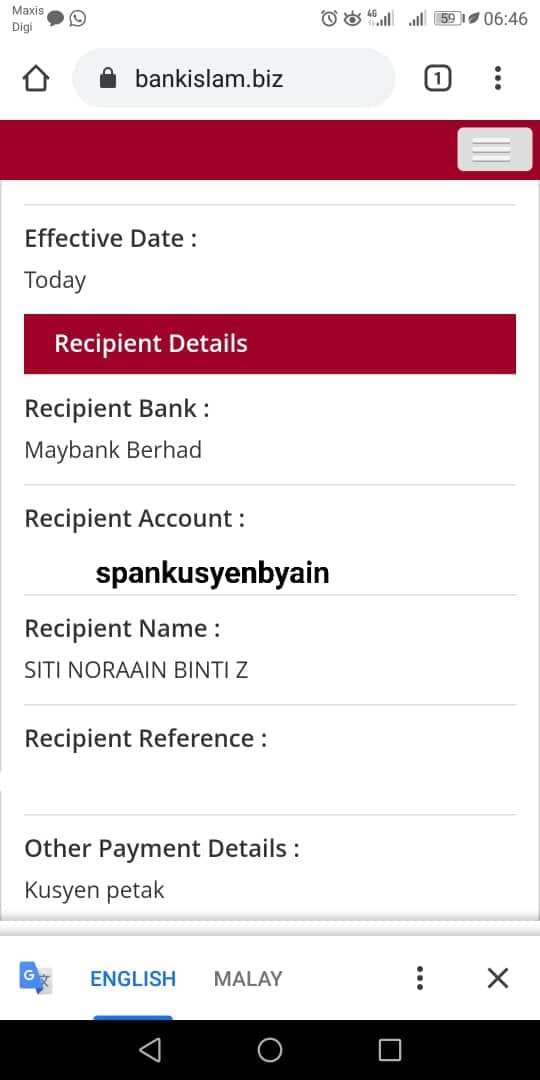The image size is (540, 1080).
Task: Tap the system back button
Action: point(149,1050)
